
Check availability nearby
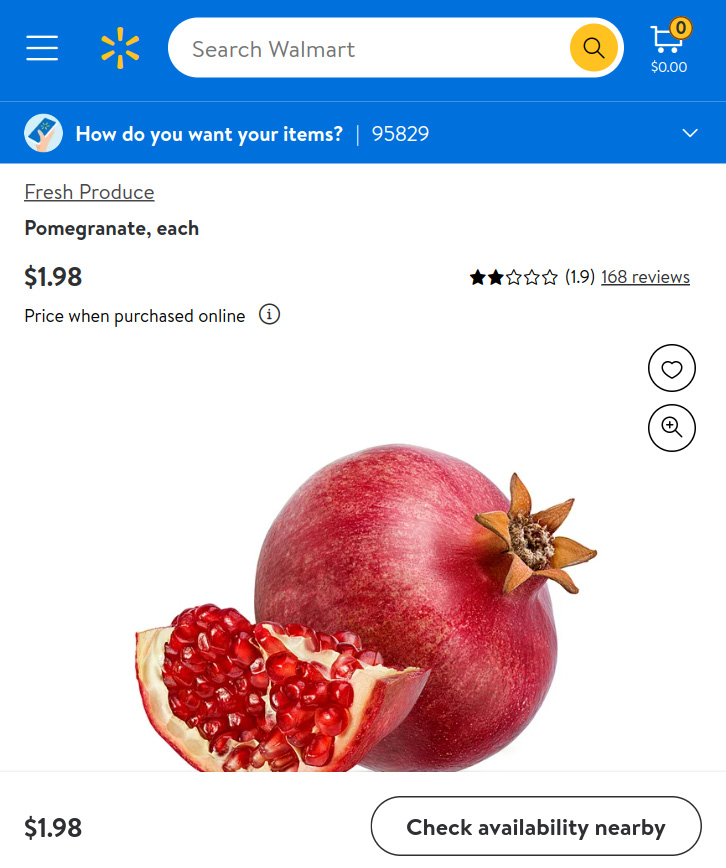click(535, 827)
